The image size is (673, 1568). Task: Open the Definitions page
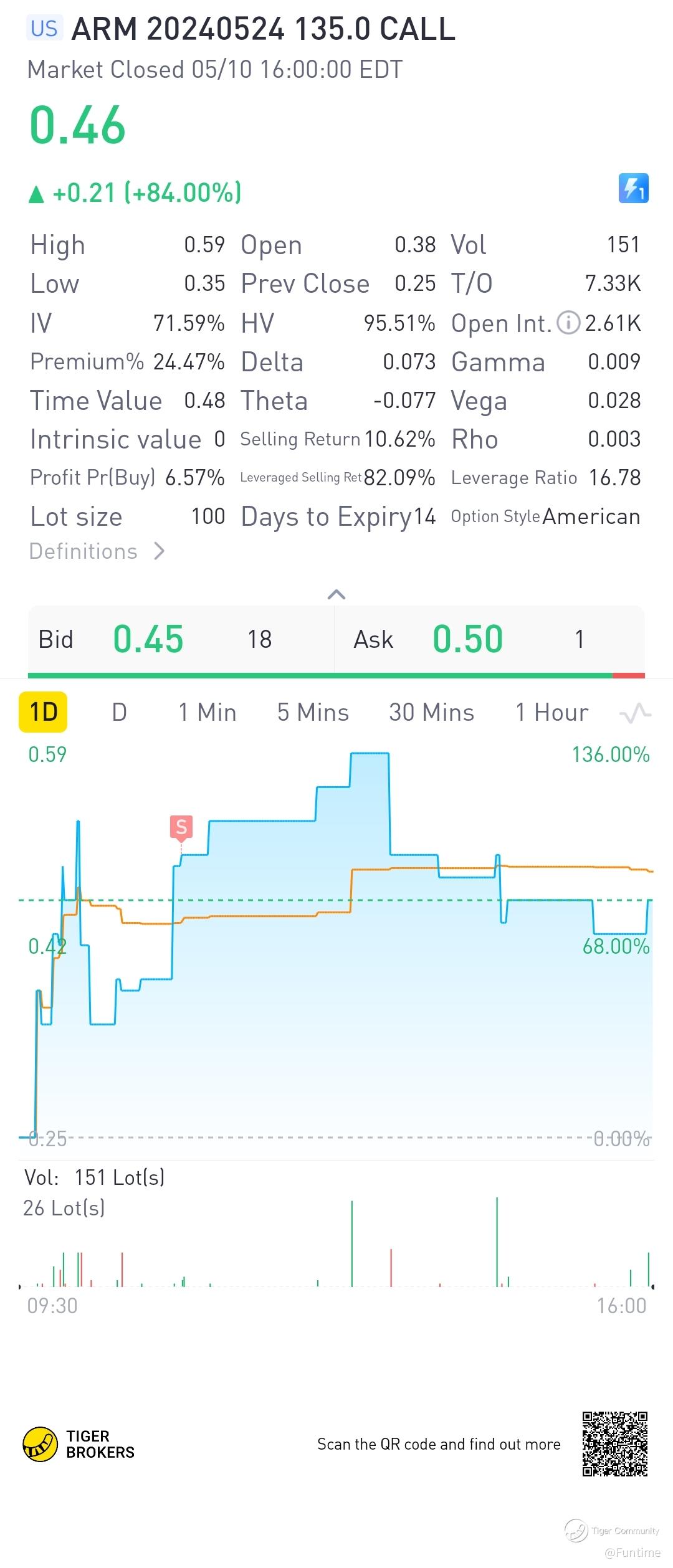tap(97, 551)
